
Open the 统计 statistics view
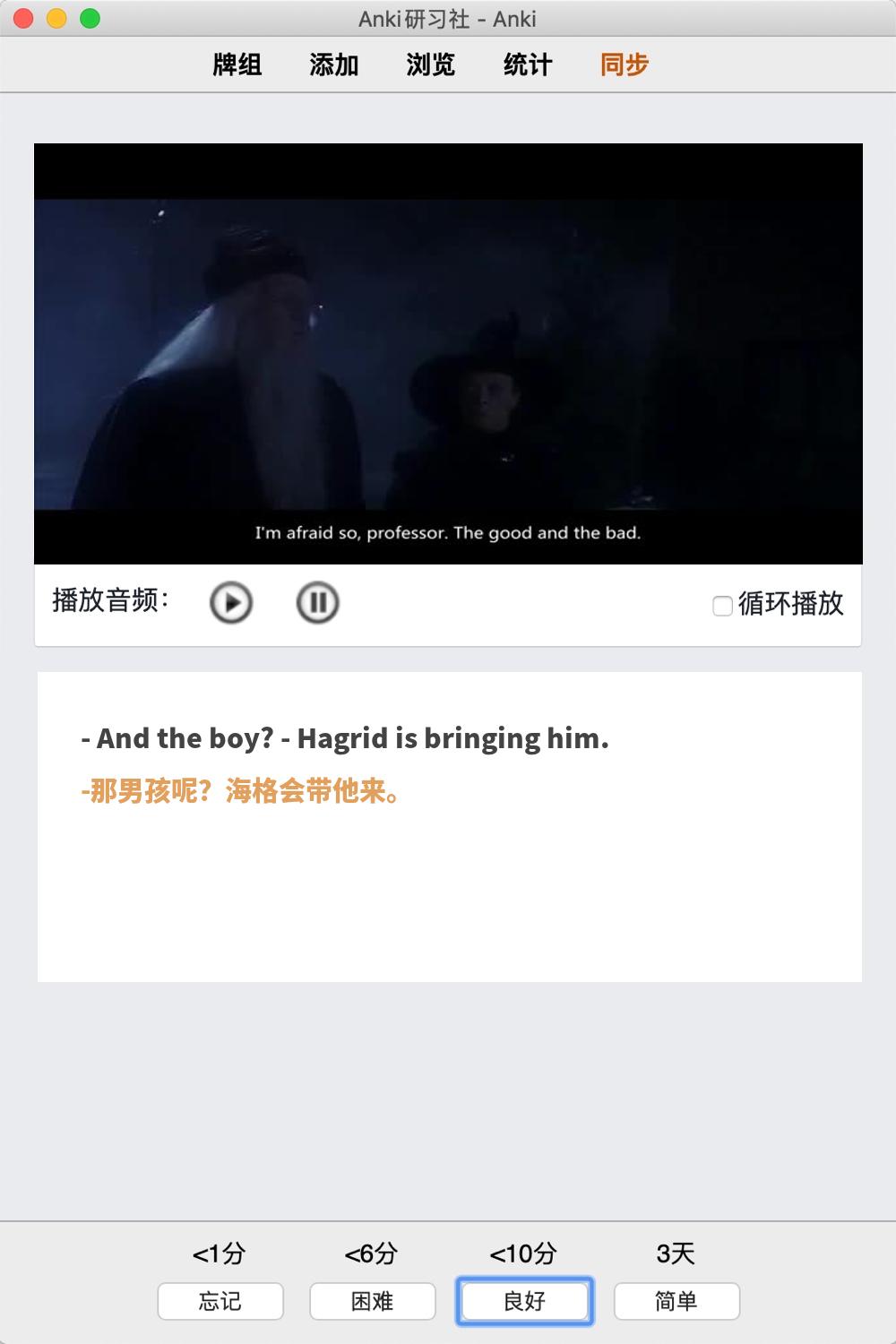pyautogui.click(x=527, y=65)
